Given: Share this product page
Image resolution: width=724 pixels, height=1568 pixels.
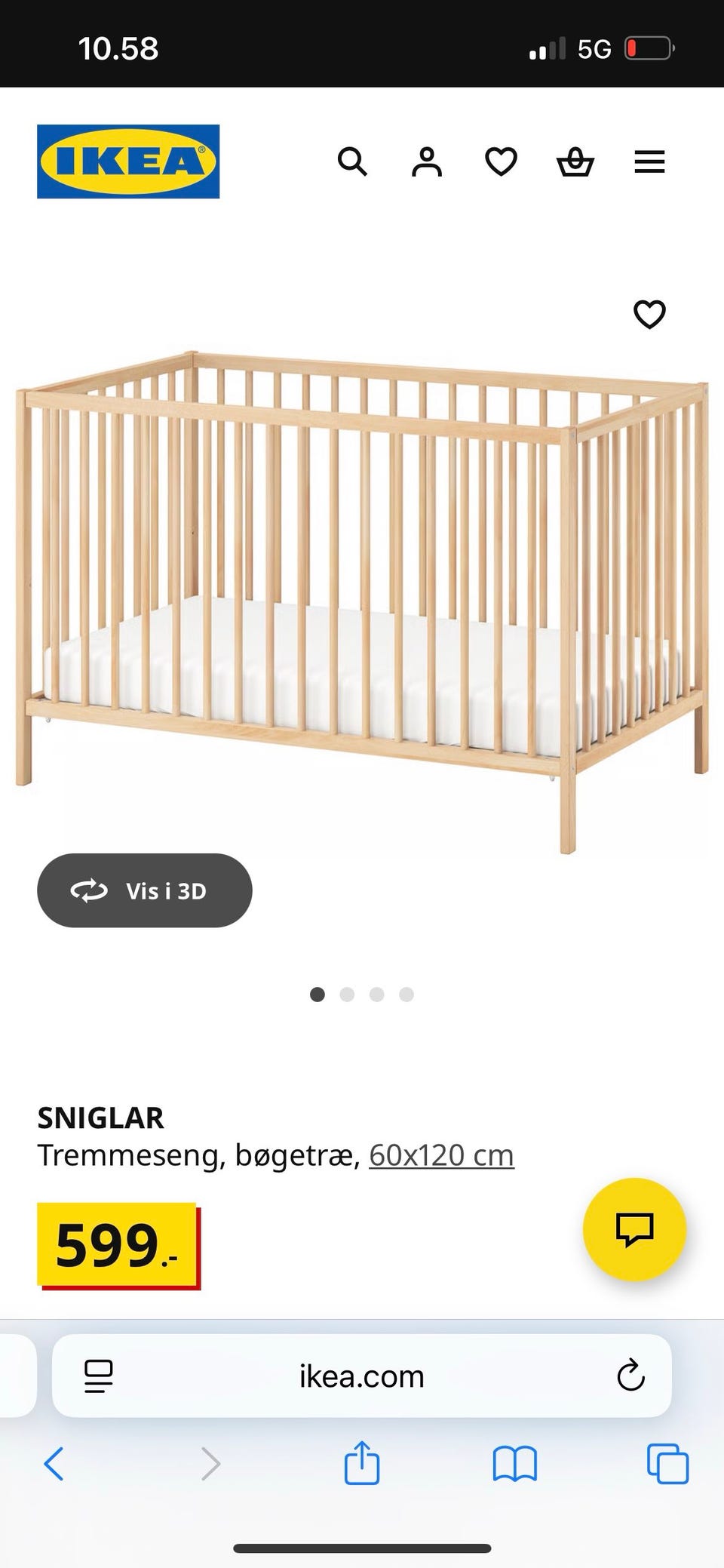Looking at the screenshot, I should coord(362,1462).
